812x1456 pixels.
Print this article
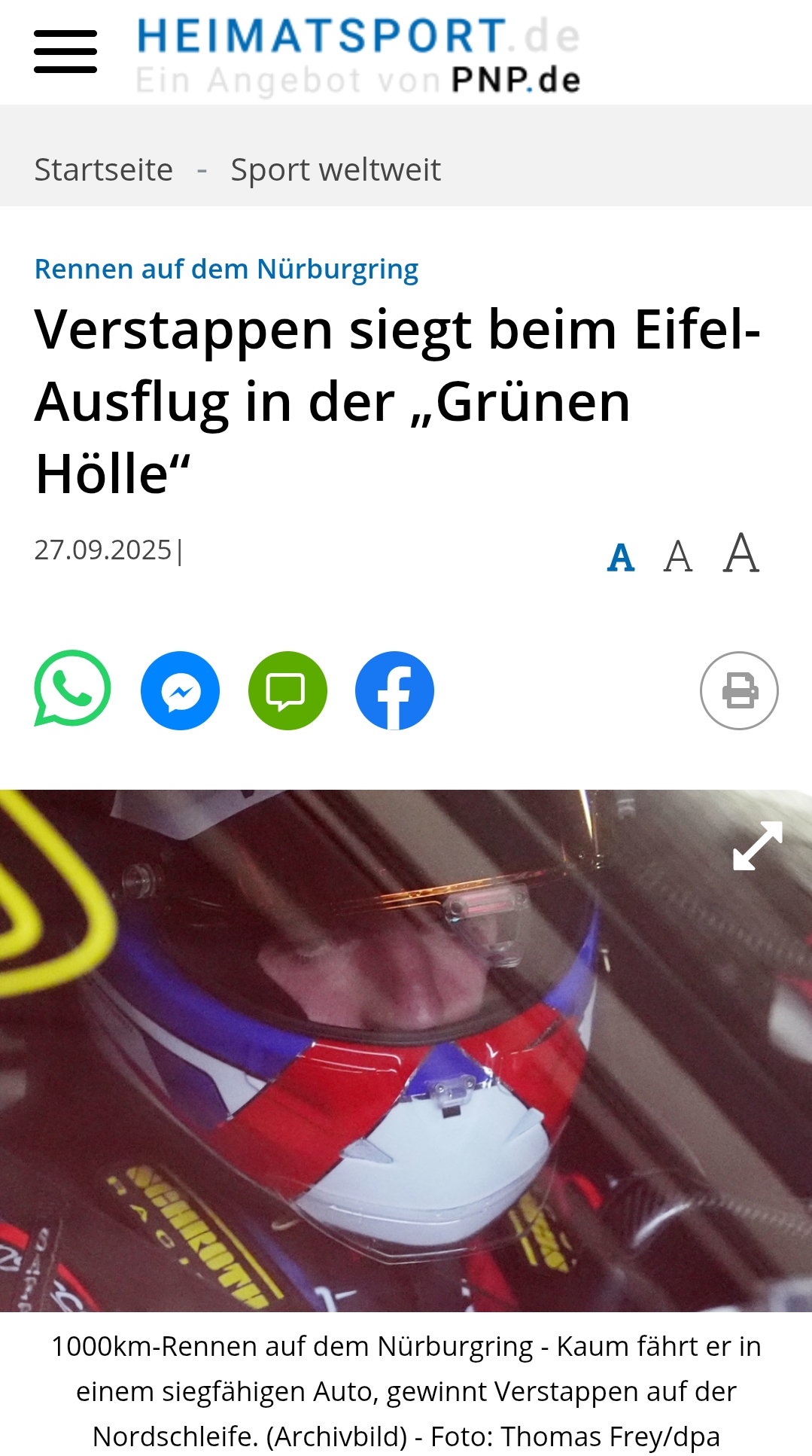tap(739, 690)
